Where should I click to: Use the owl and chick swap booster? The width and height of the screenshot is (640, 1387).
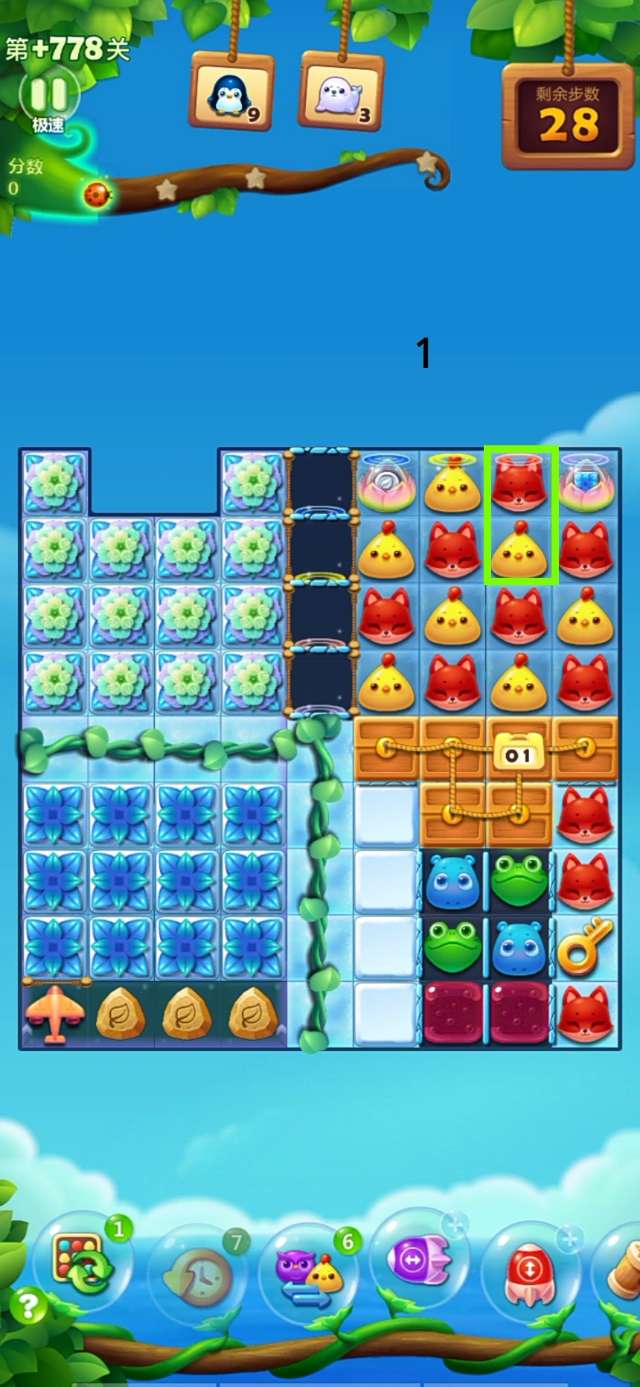tap(308, 1273)
